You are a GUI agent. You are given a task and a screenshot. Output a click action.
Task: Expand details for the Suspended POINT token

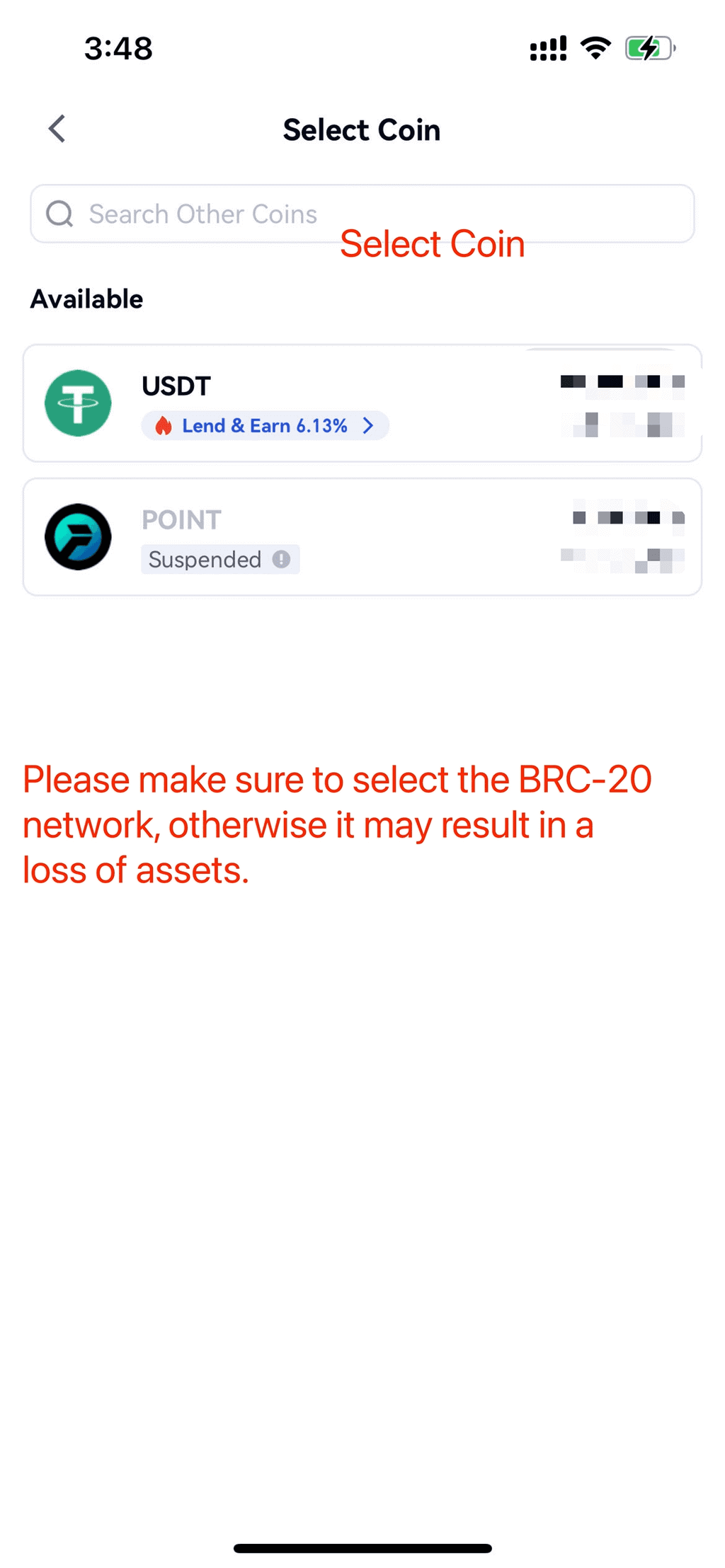281,559
